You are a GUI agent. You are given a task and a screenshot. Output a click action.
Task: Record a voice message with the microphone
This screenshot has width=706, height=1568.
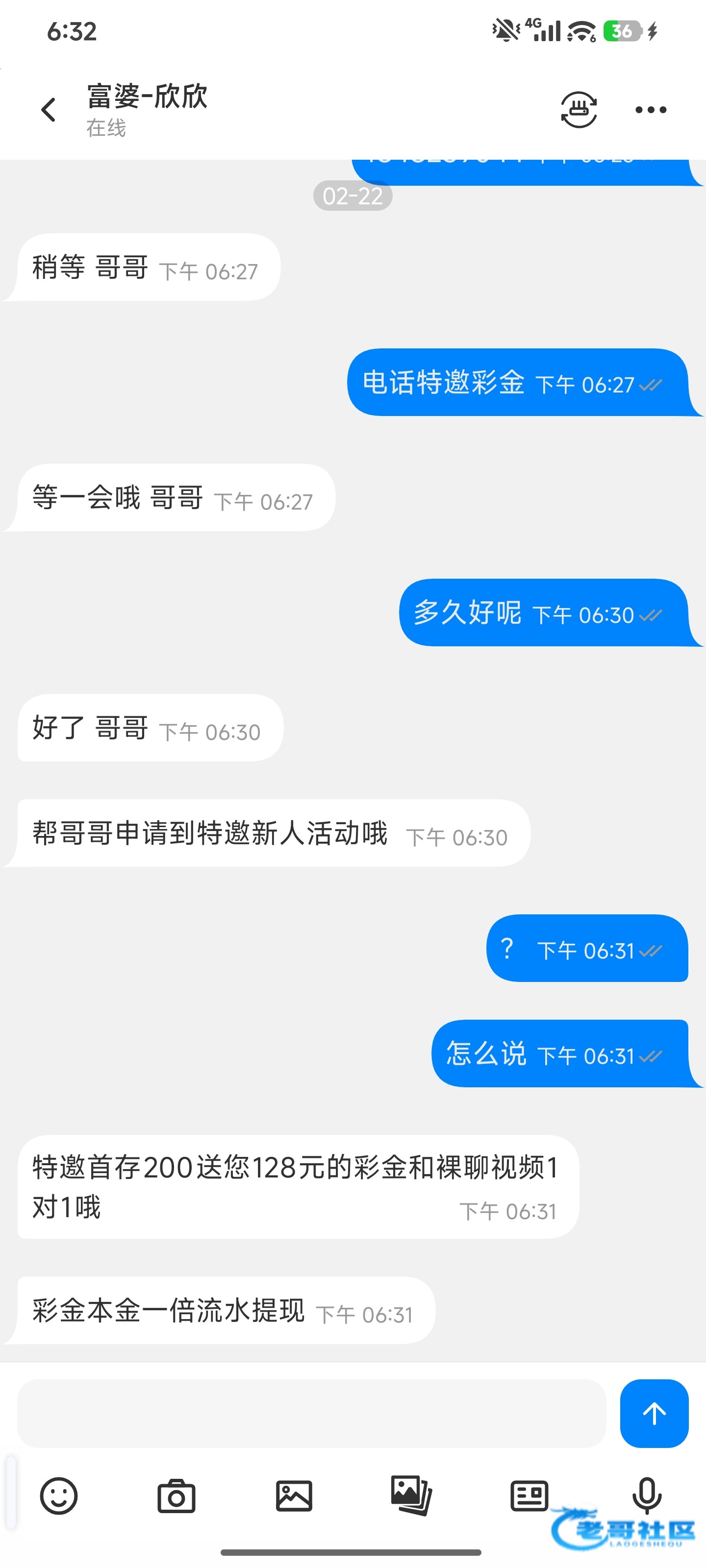[x=646, y=1495]
